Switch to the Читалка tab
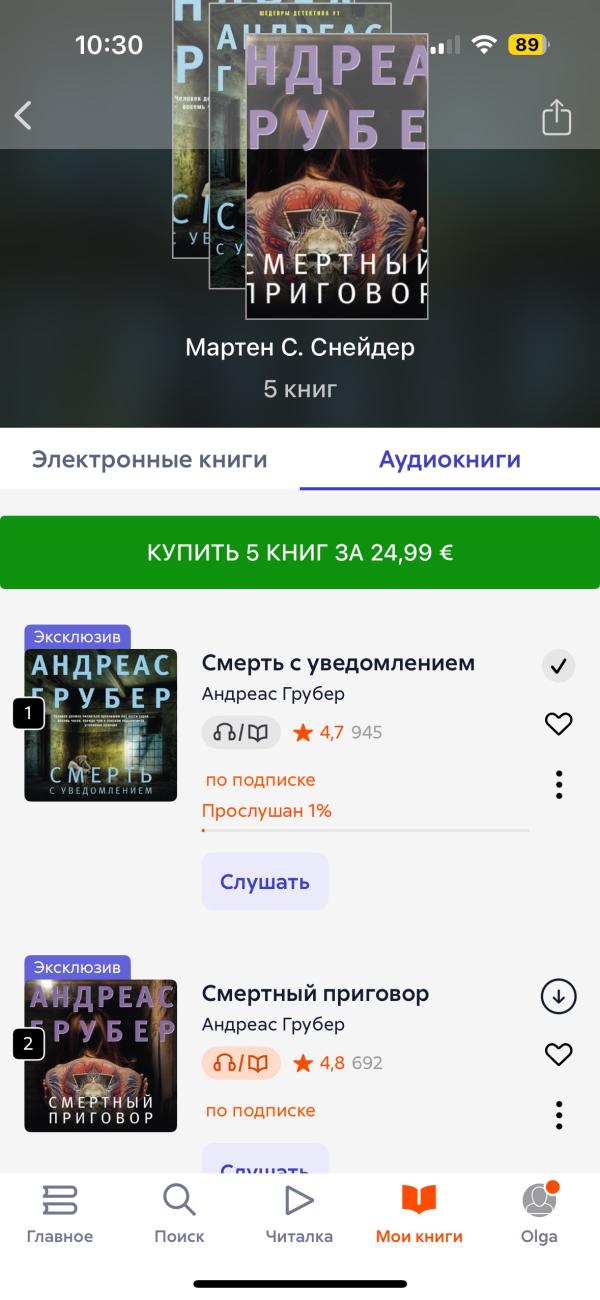 [299, 1213]
